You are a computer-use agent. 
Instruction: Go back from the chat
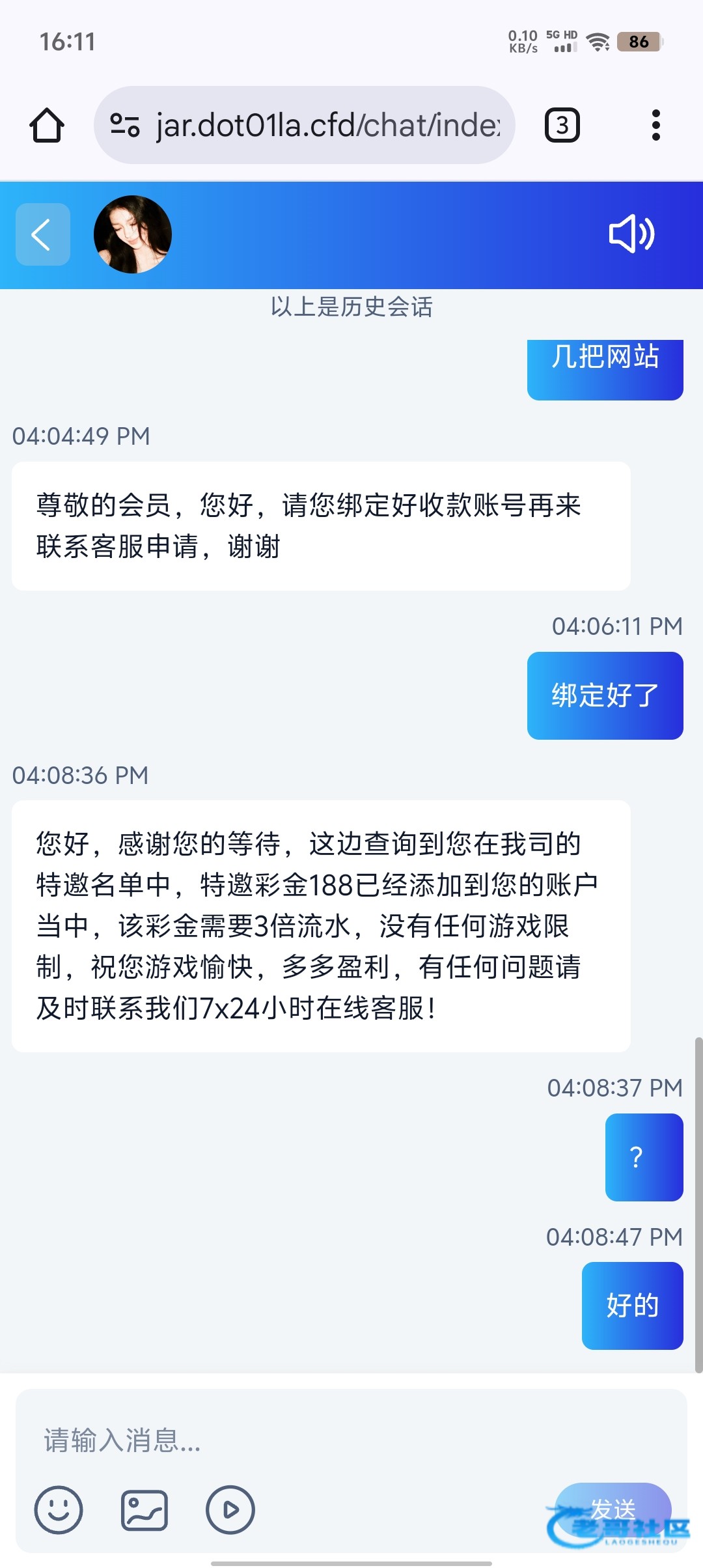coord(42,234)
